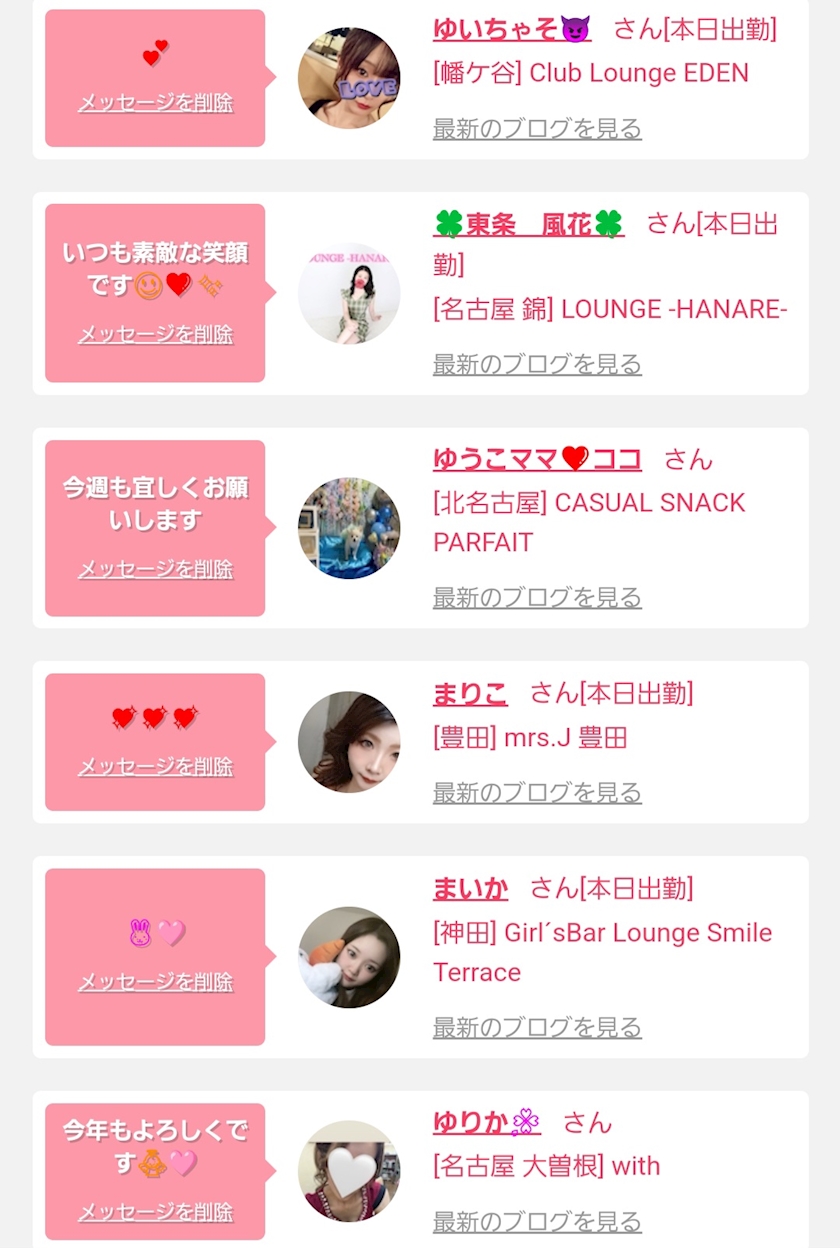Delete the message sent to まりこ
The image size is (840, 1248).
(155, 767)
